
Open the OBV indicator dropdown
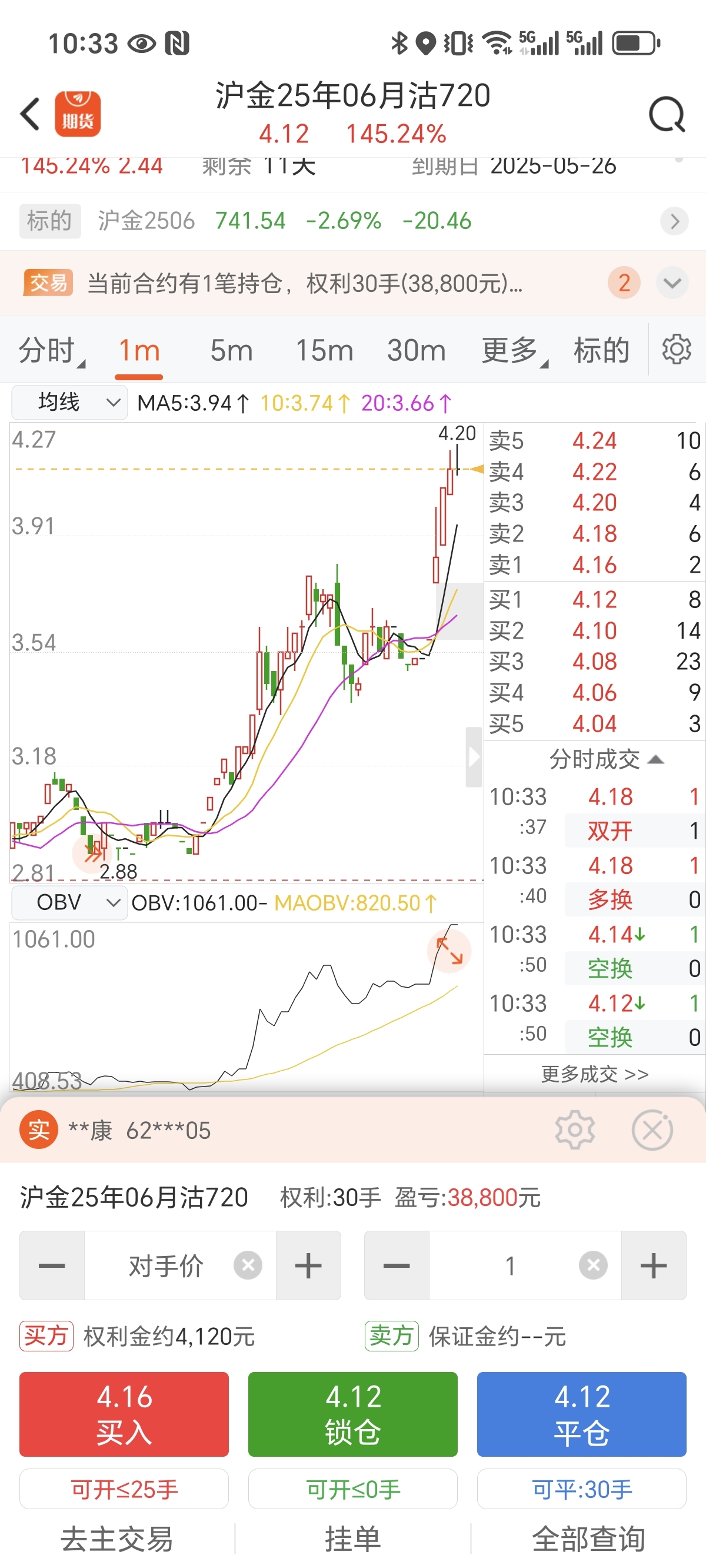(x=70, y=902)
